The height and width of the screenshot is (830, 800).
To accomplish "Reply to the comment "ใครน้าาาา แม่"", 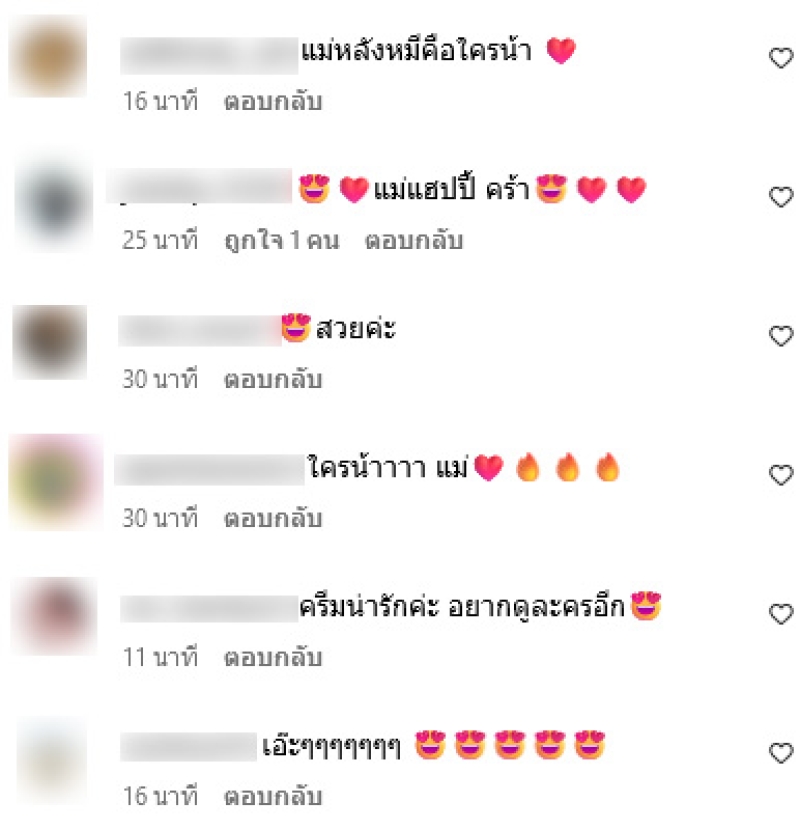I will coord(273,519).
